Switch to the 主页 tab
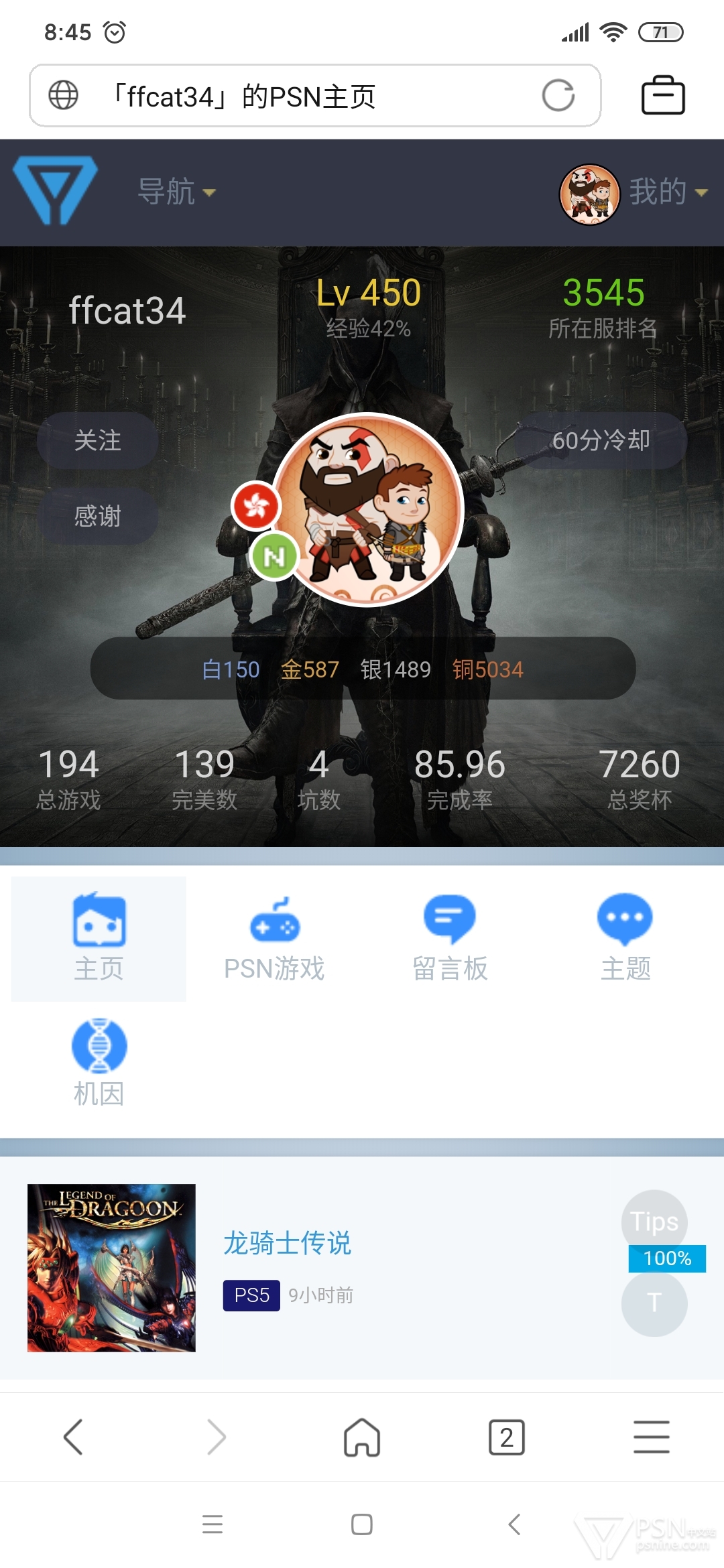The width and height of the screenshot is (724, 1568). 99,938
